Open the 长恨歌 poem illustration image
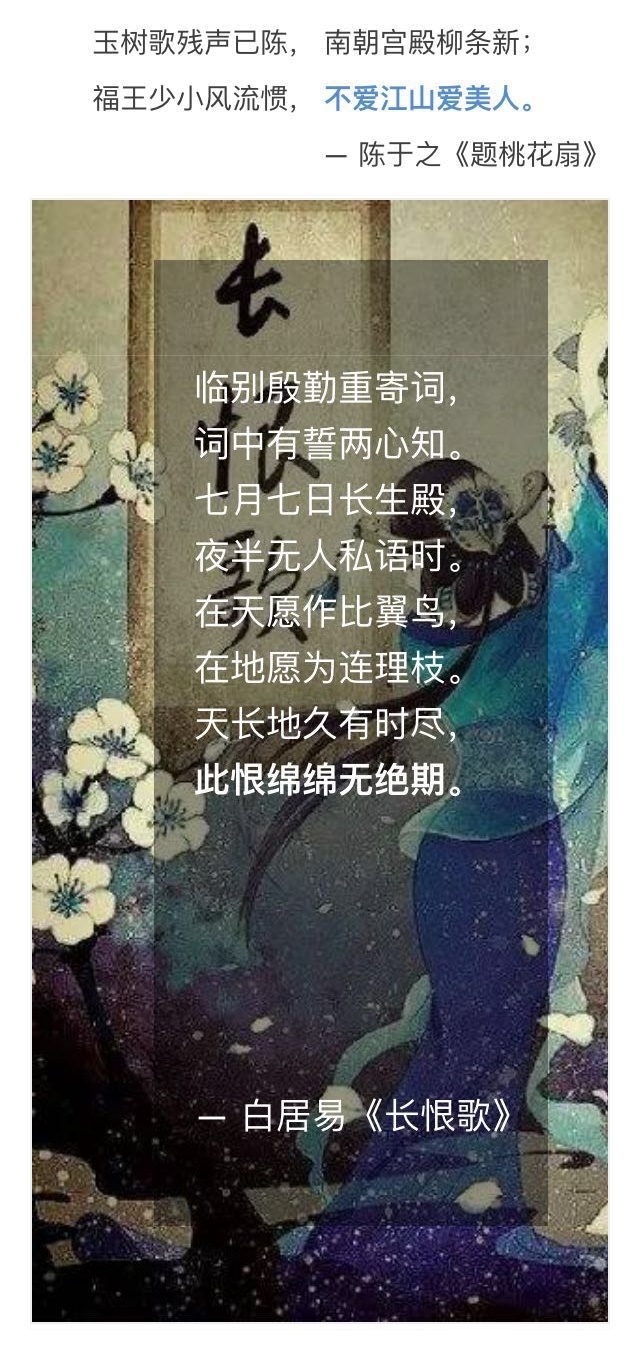 point(320,760)
